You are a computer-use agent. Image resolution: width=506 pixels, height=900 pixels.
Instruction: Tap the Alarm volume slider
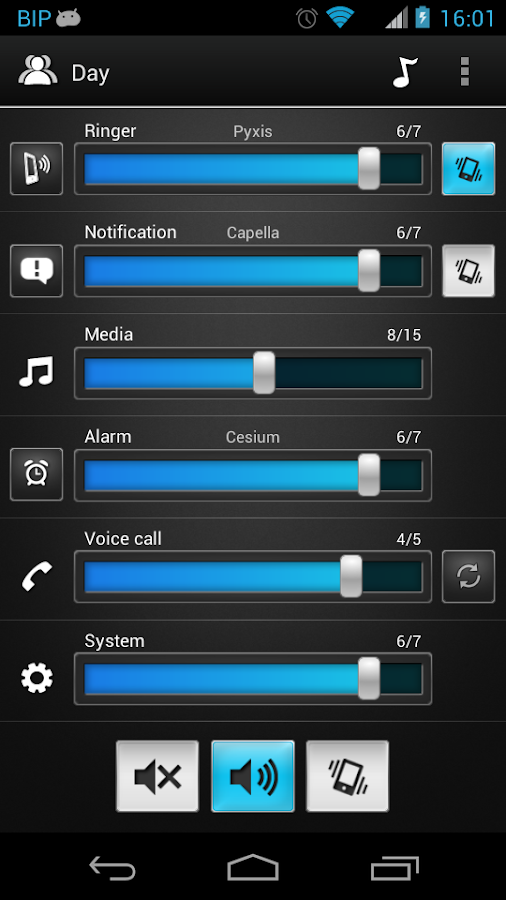[x=253, y=475]
